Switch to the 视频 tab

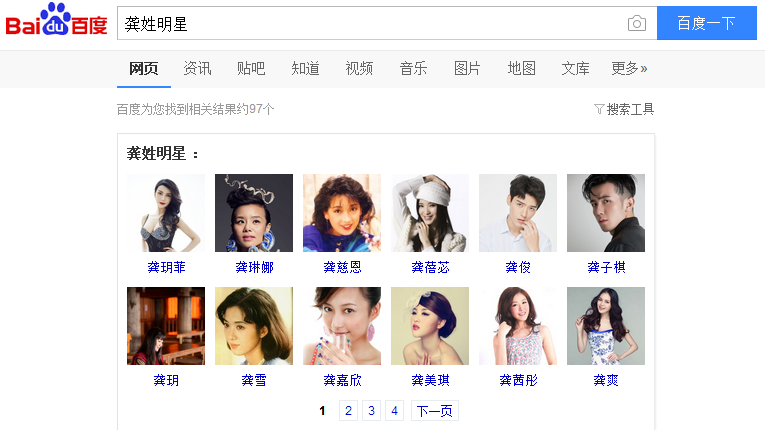tap(359, 68)
